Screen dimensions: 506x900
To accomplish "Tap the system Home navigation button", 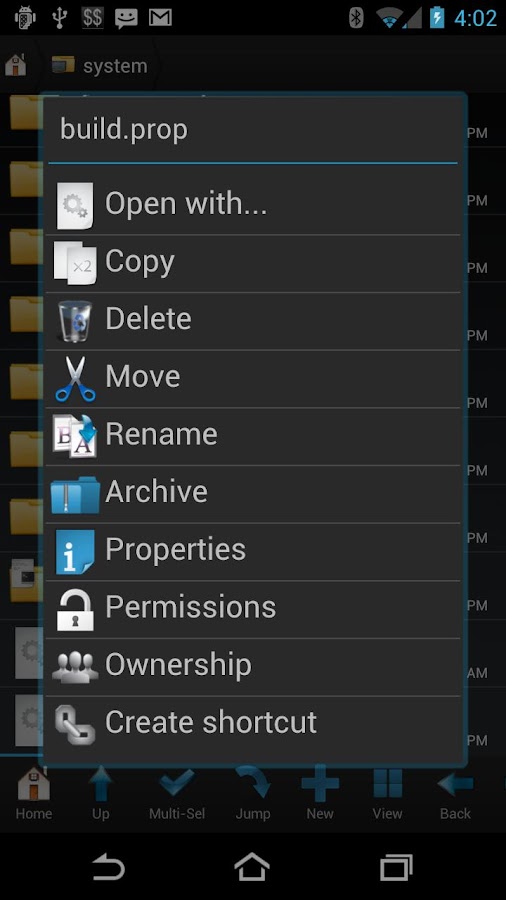I will [252, 867].
